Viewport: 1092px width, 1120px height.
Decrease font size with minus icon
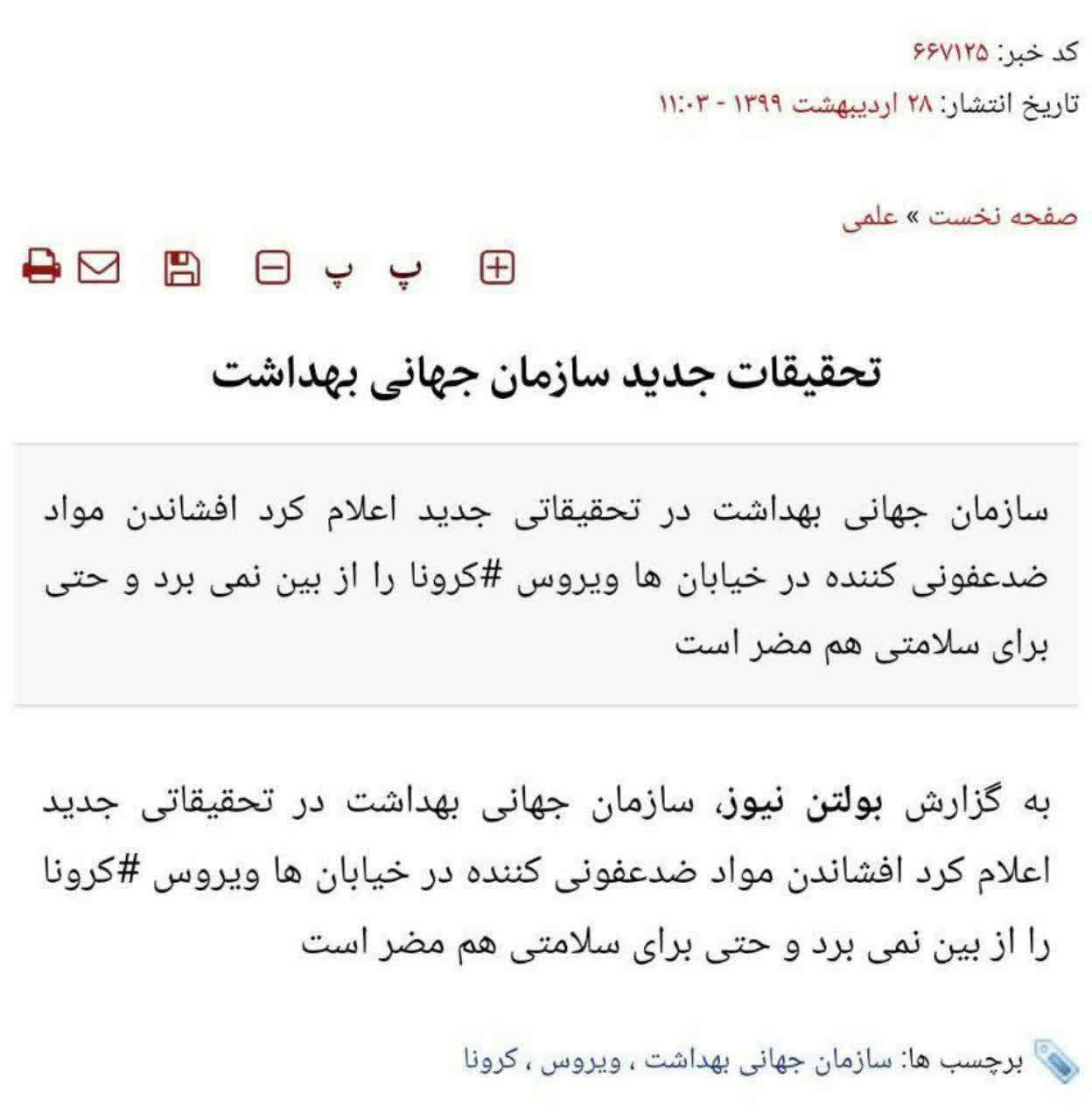272,268
